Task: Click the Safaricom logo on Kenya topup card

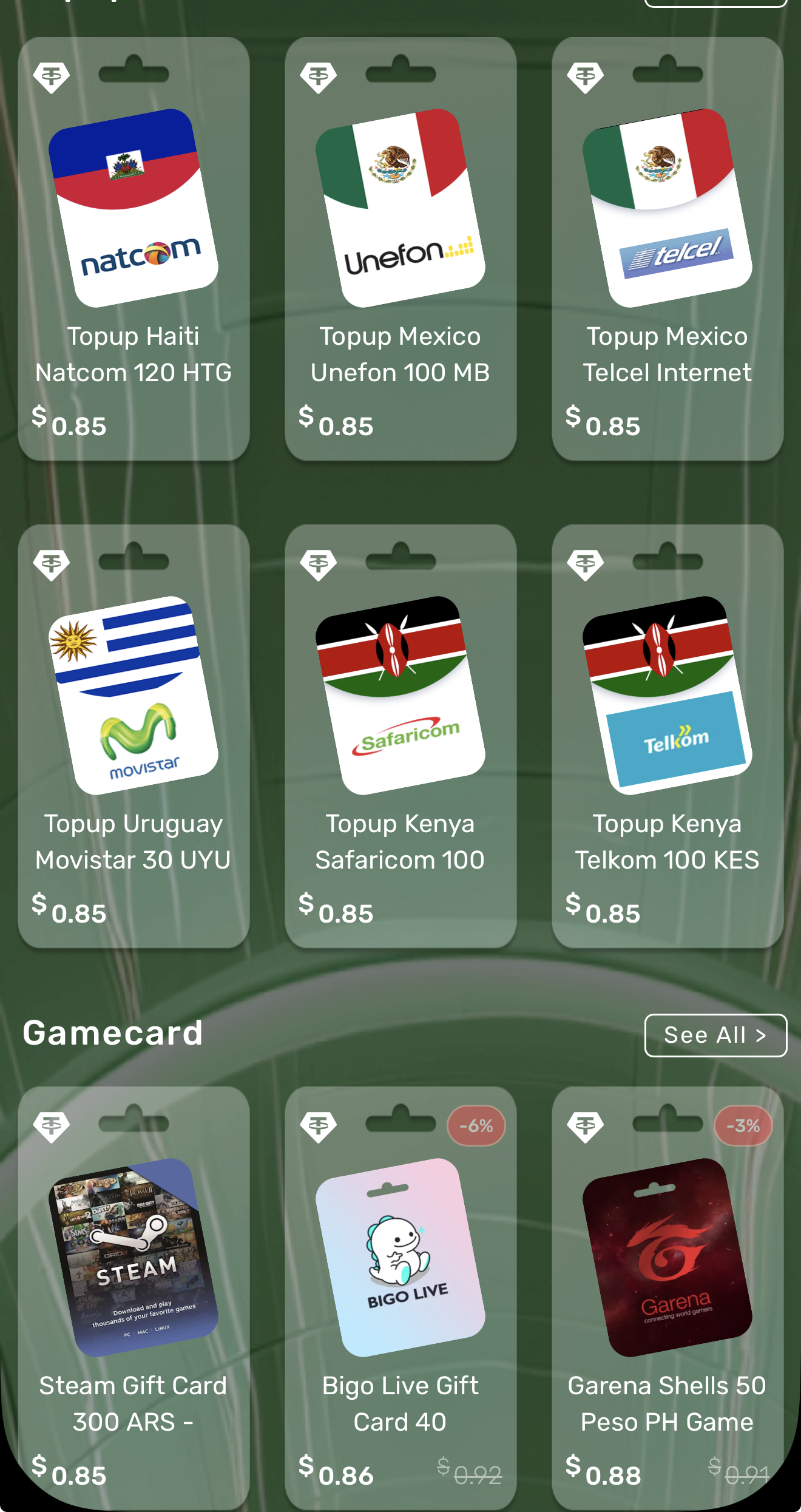Action: coord(407,741)
